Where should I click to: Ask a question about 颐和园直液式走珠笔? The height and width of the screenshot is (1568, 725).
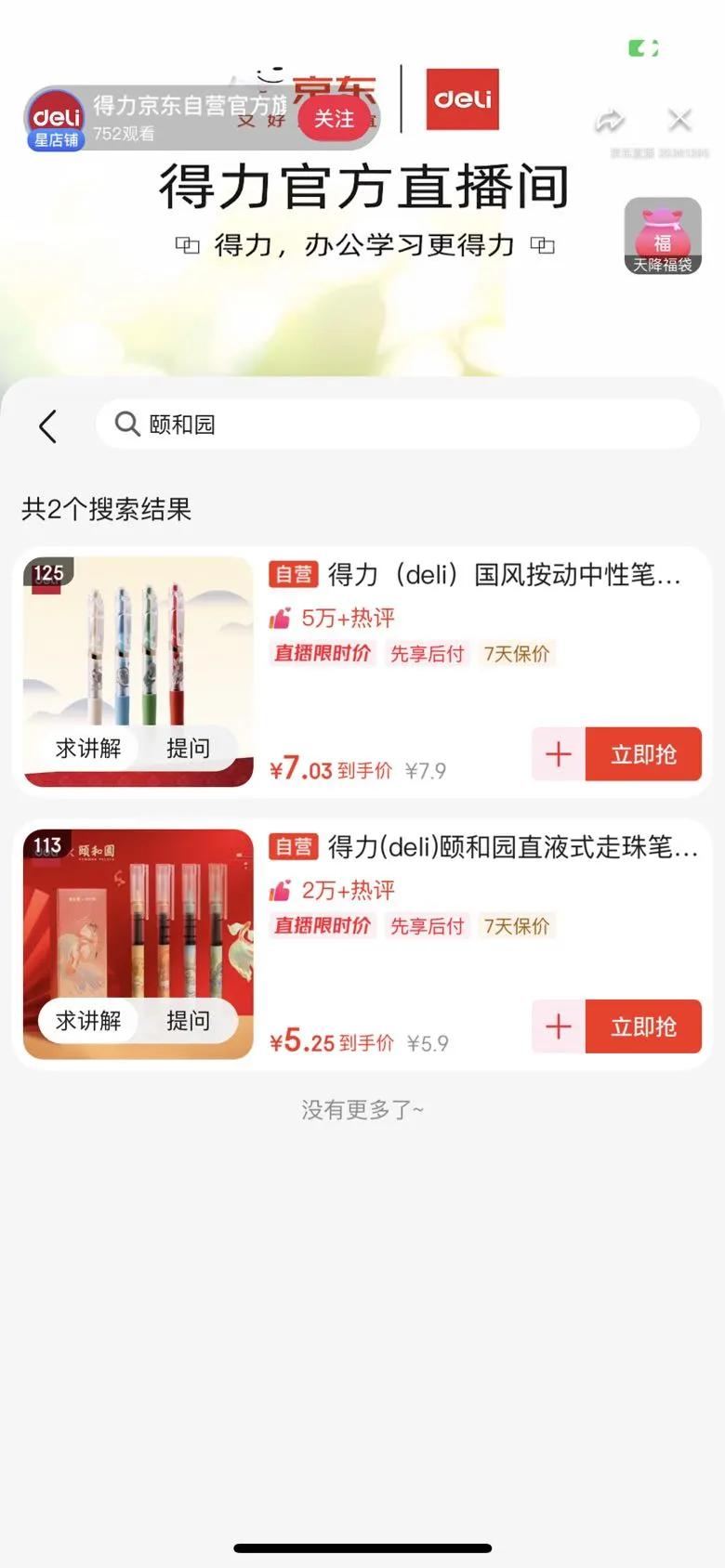pos(188,1021)
